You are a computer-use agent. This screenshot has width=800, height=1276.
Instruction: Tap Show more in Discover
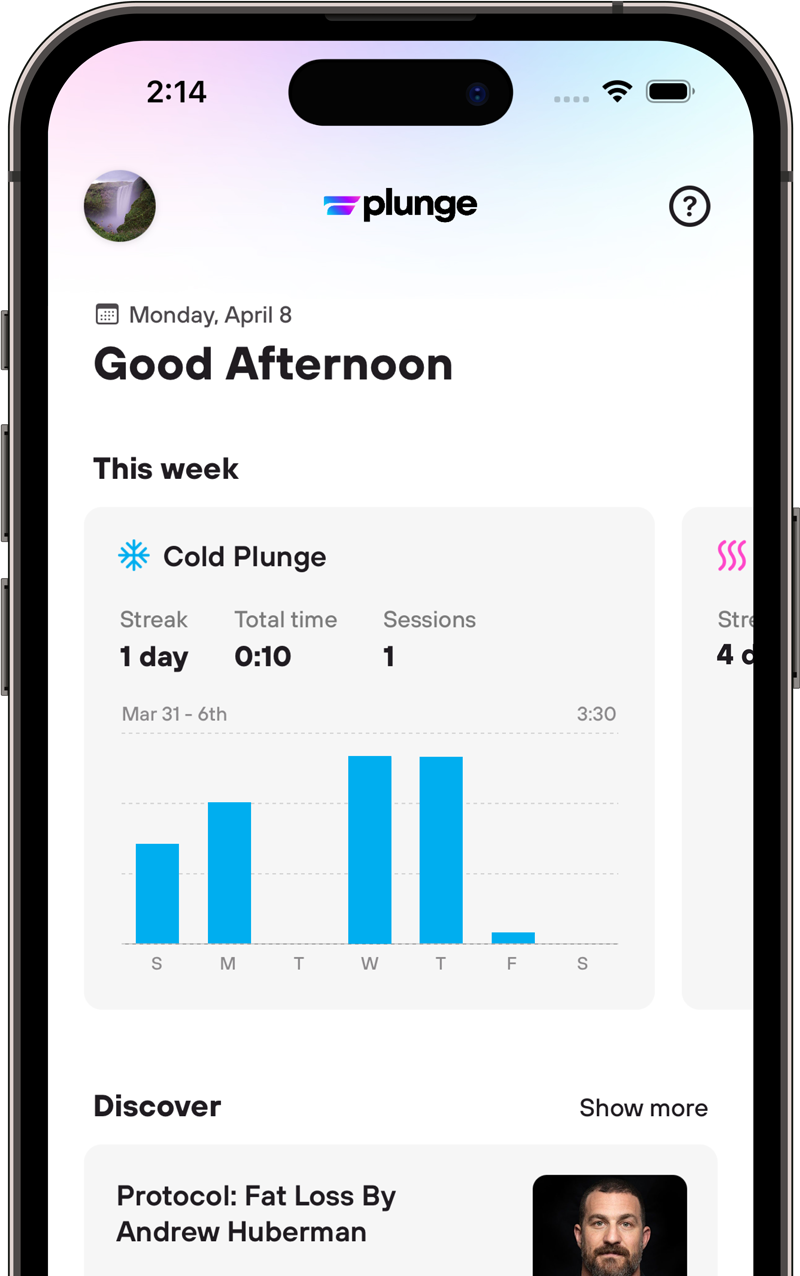click(643, 1108)
